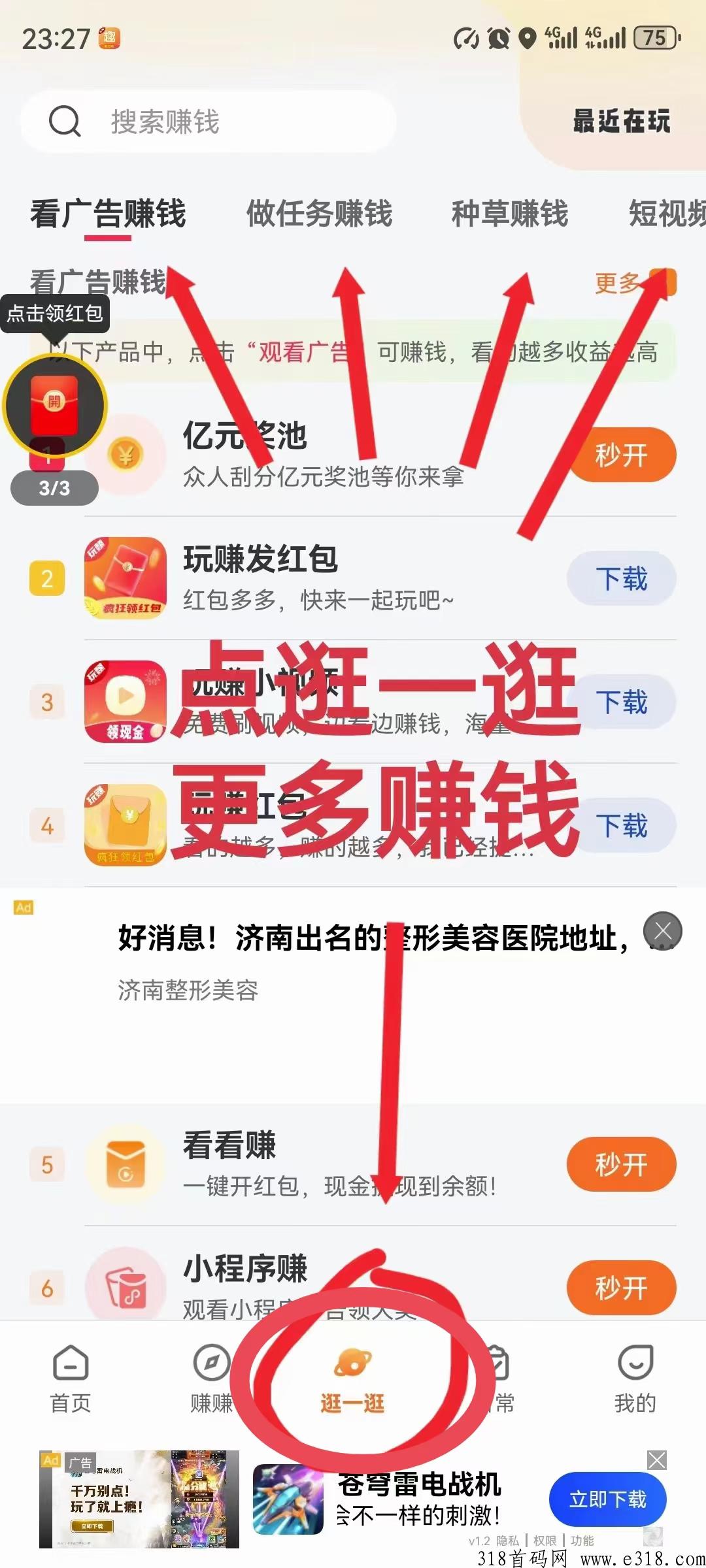This screenshot has height=1568, width=706.
Task: Tap 立即下载 for 苍穹雷电战机
Action: (607, 1499)
